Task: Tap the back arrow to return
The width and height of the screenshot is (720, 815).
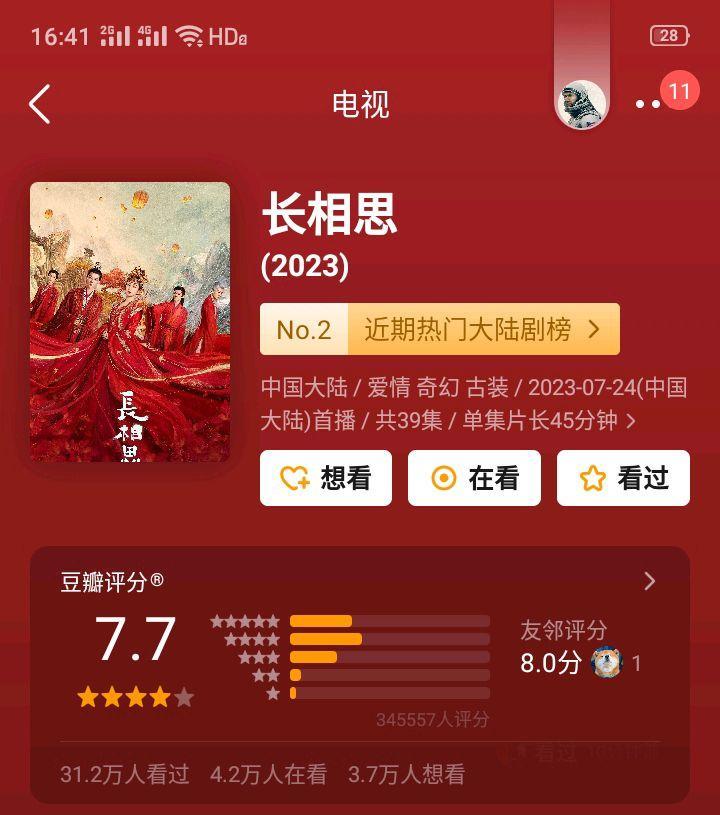Action: coord(38,104)
